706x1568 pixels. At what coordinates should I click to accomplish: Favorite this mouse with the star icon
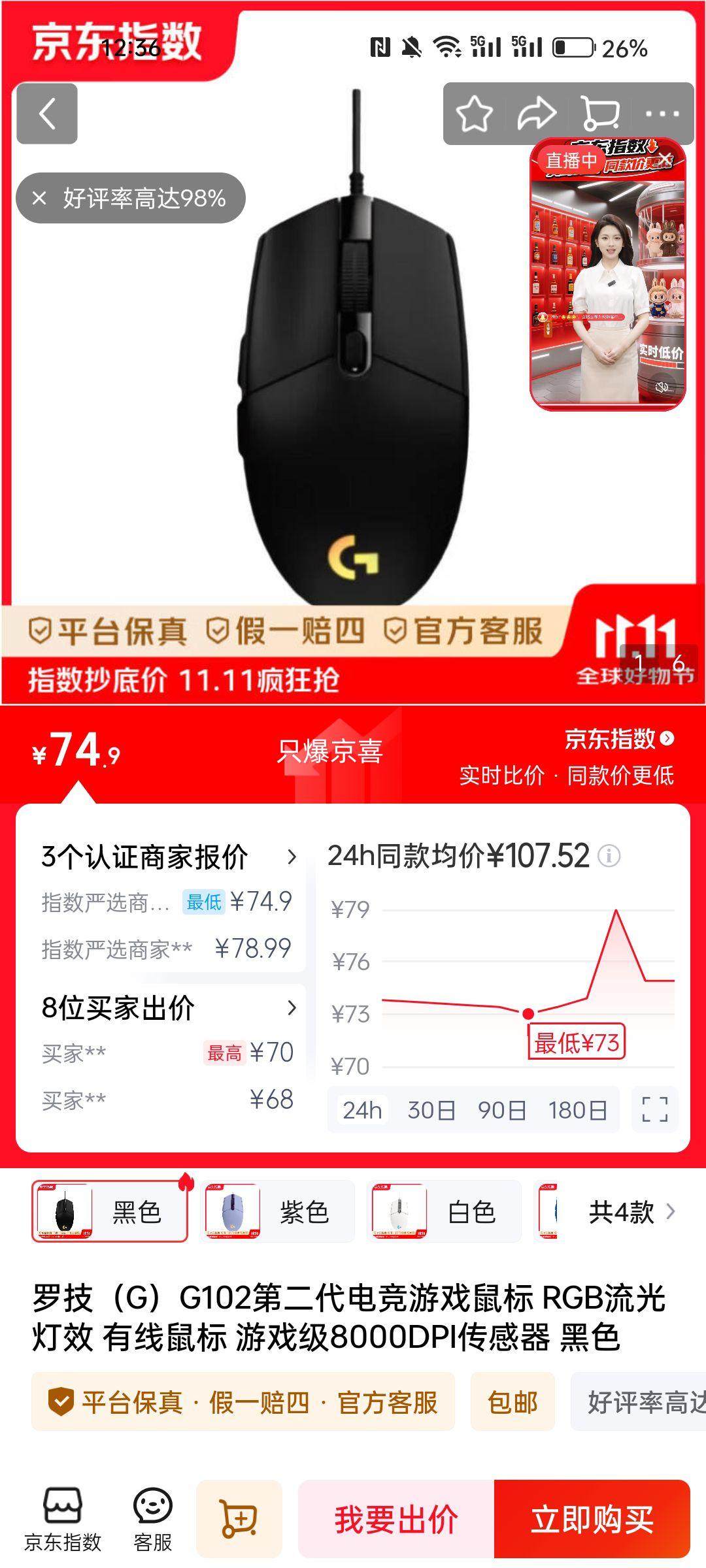[x=474, y=114]
